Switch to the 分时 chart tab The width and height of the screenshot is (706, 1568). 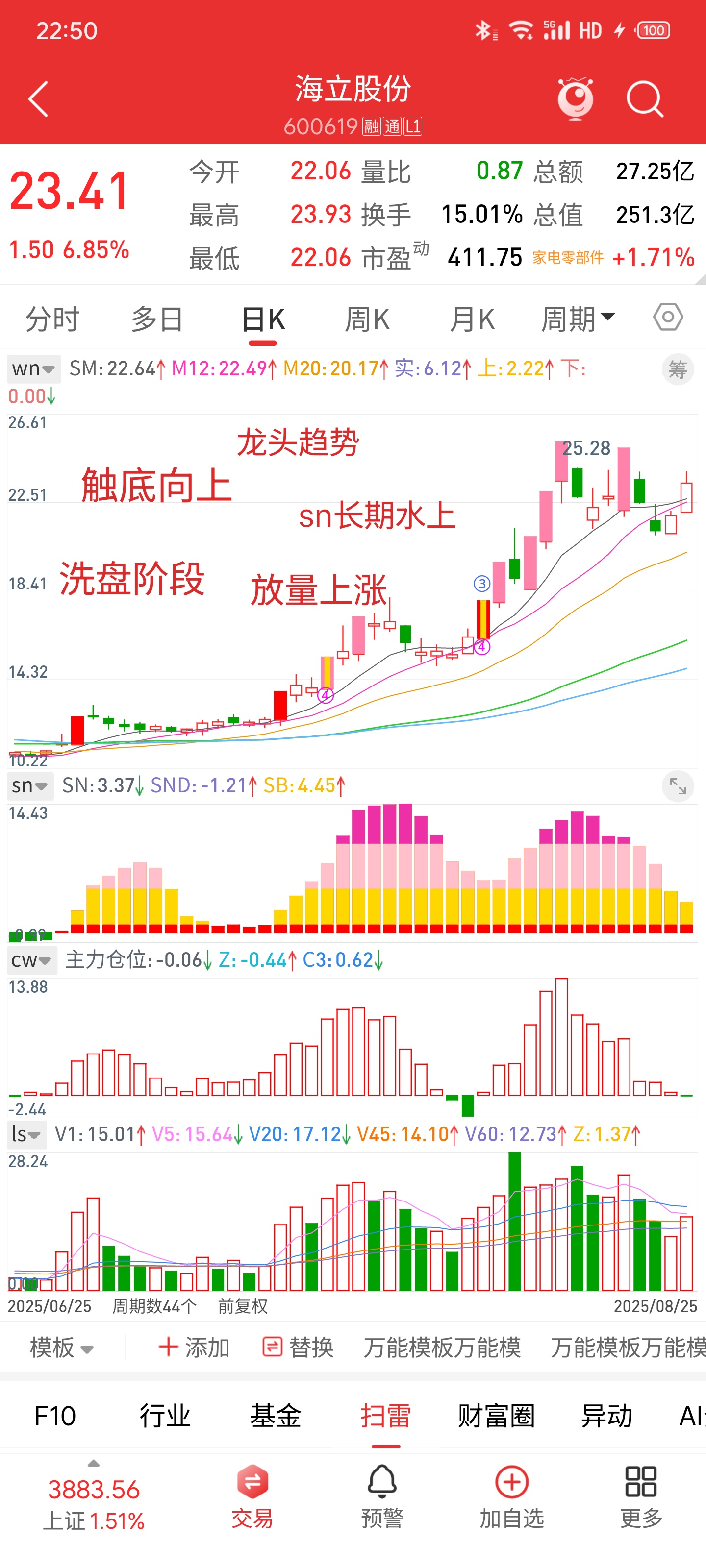point(52,319)
